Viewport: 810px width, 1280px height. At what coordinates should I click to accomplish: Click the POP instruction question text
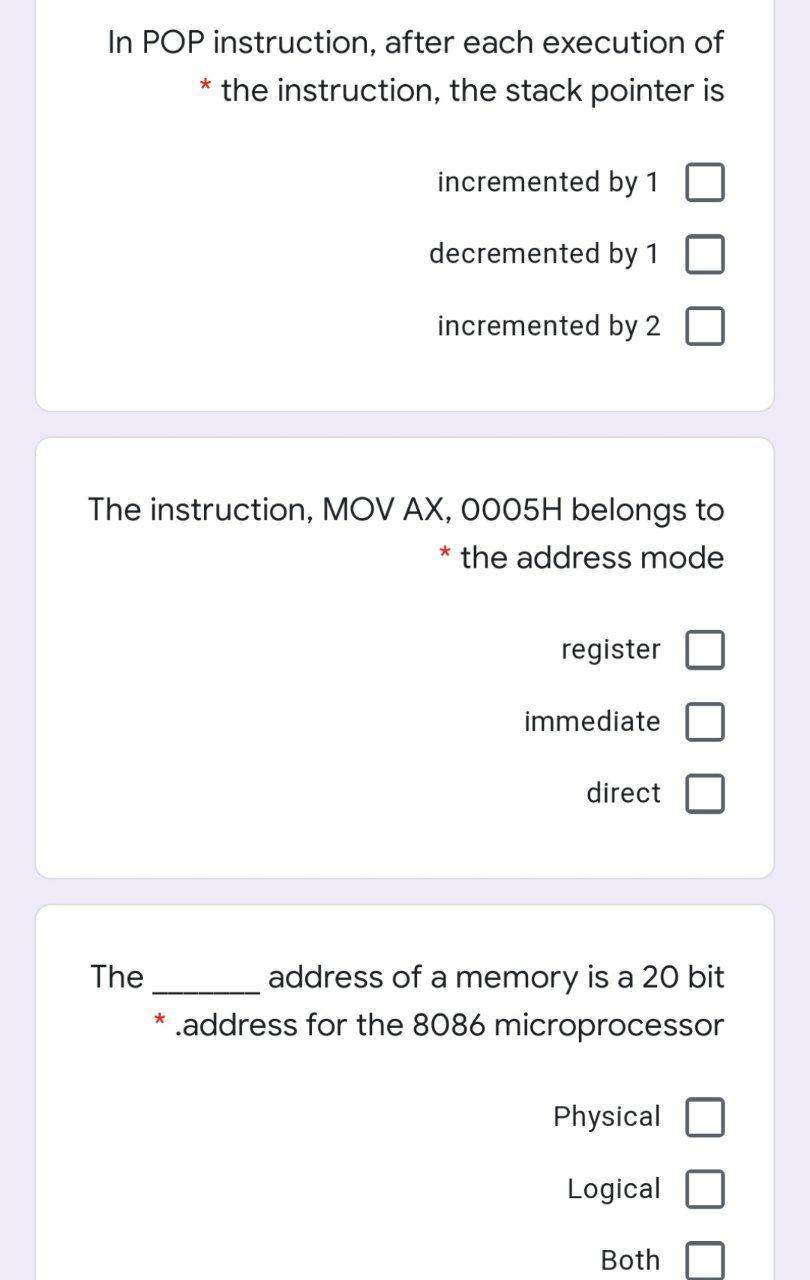[415, 65]
